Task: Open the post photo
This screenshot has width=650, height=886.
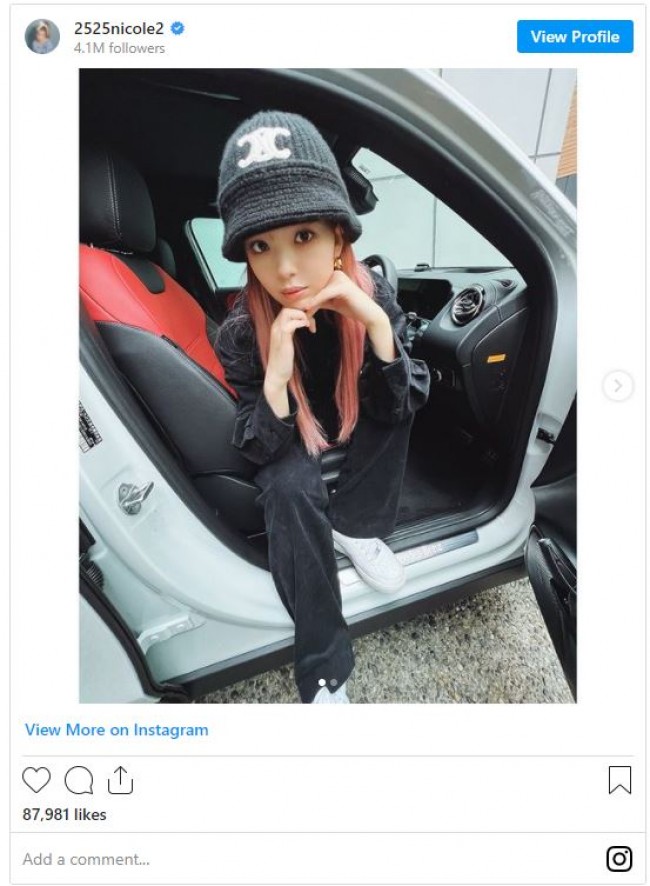Action: click(x=327, y=385)
